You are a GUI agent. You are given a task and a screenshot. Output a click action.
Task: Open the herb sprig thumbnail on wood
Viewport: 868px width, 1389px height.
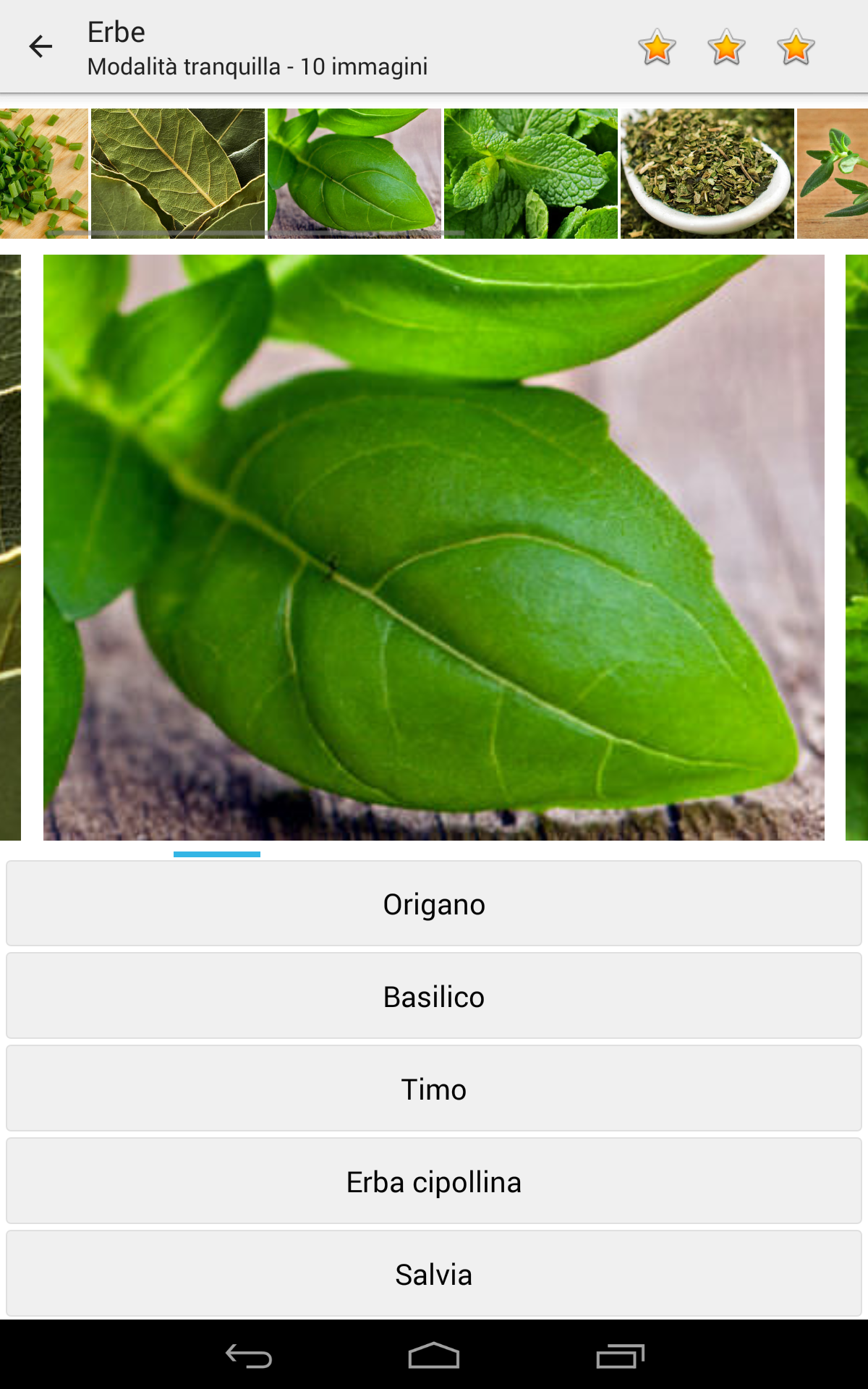click(x=833, y=173)
